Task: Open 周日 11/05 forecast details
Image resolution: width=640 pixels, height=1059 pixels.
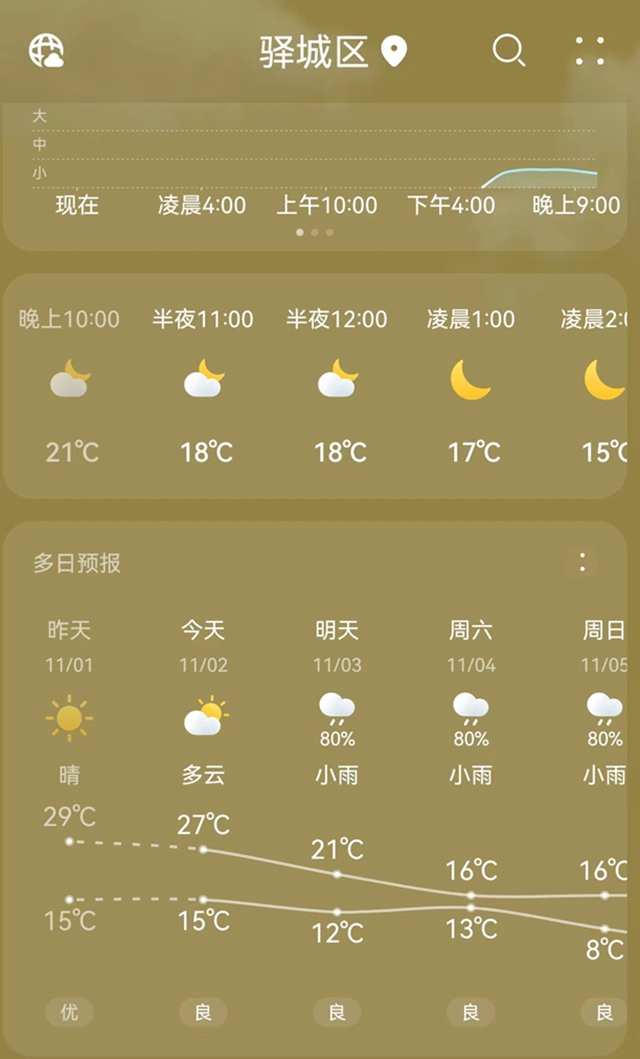Action: [604, 700]
